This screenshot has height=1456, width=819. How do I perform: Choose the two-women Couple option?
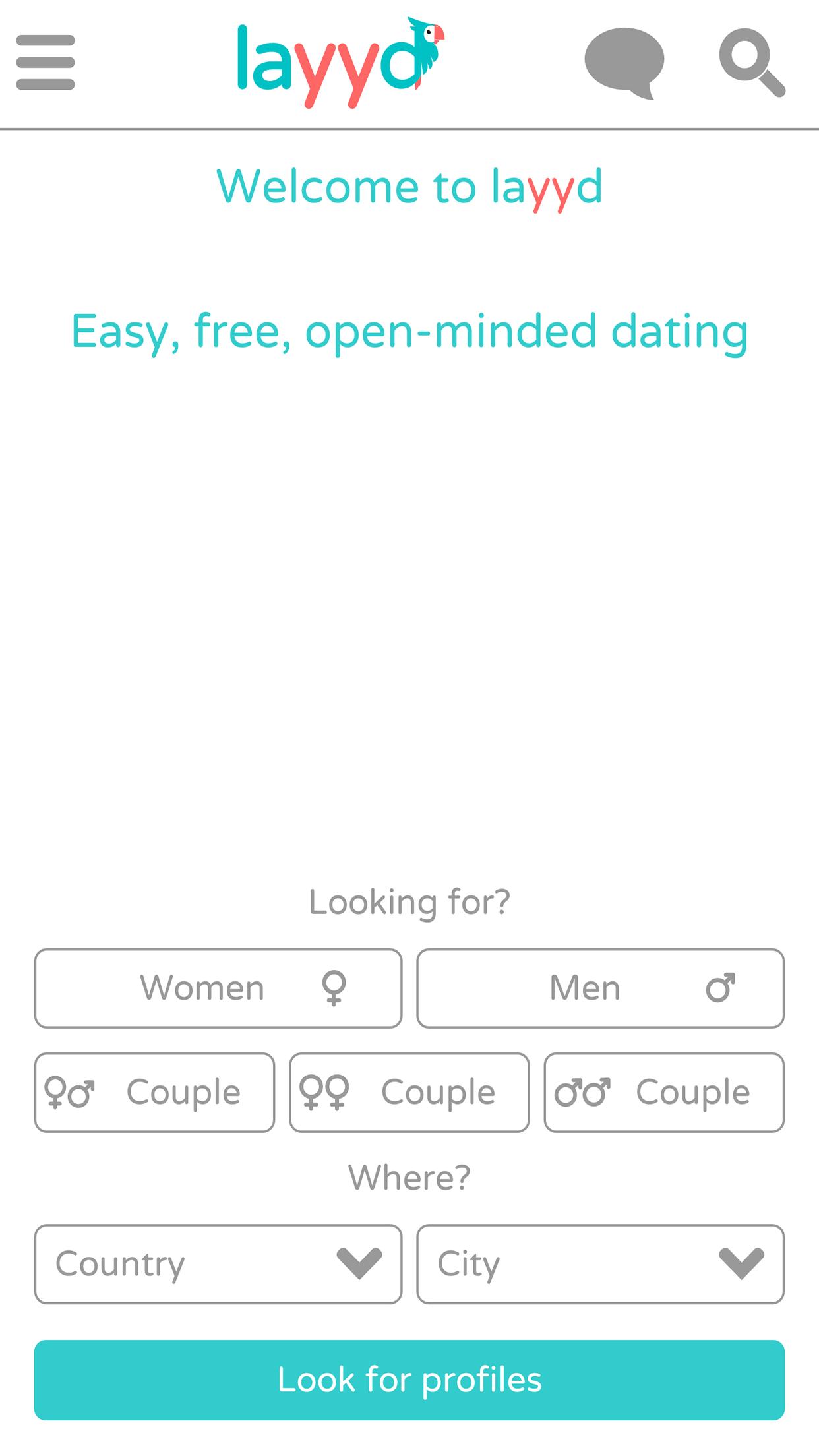[409, 1092]
